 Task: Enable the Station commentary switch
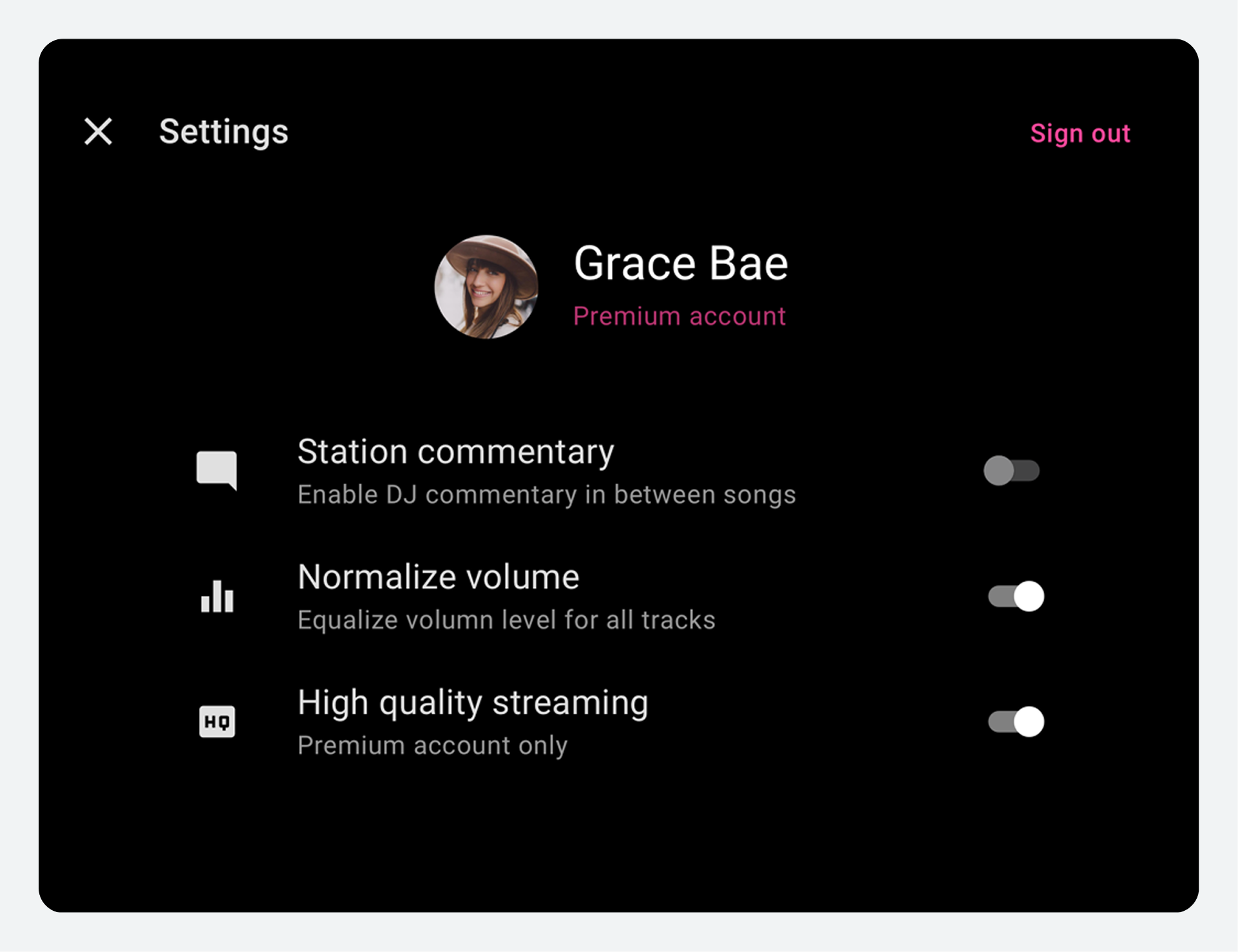point(1011,470)
